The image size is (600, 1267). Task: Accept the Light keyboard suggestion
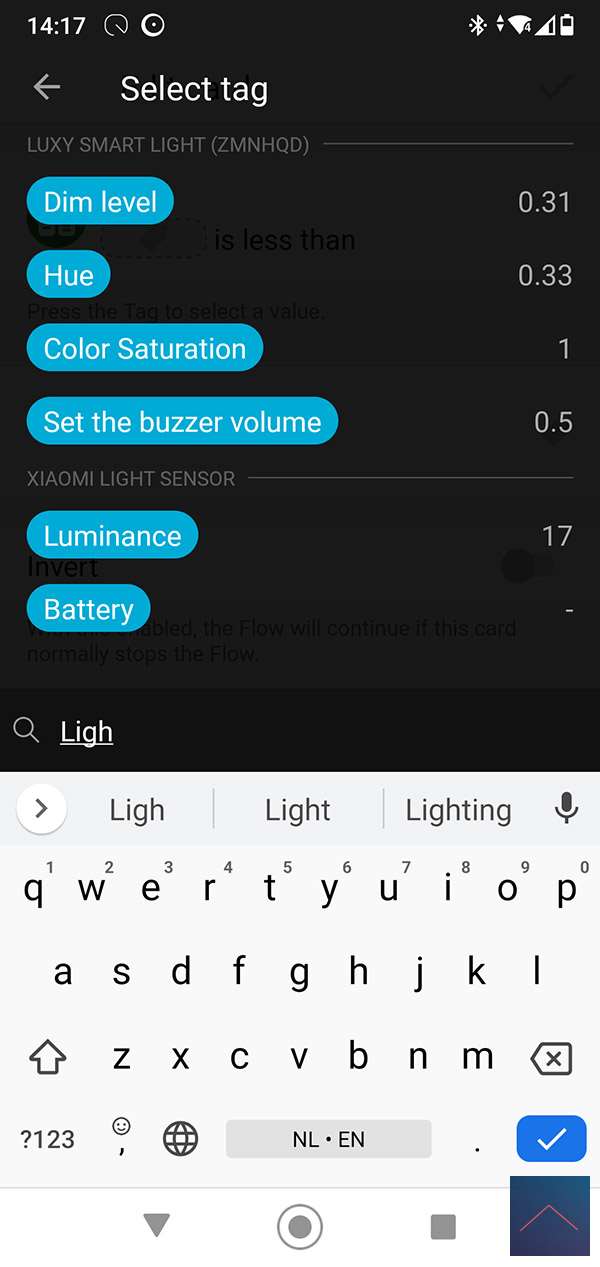297,809
